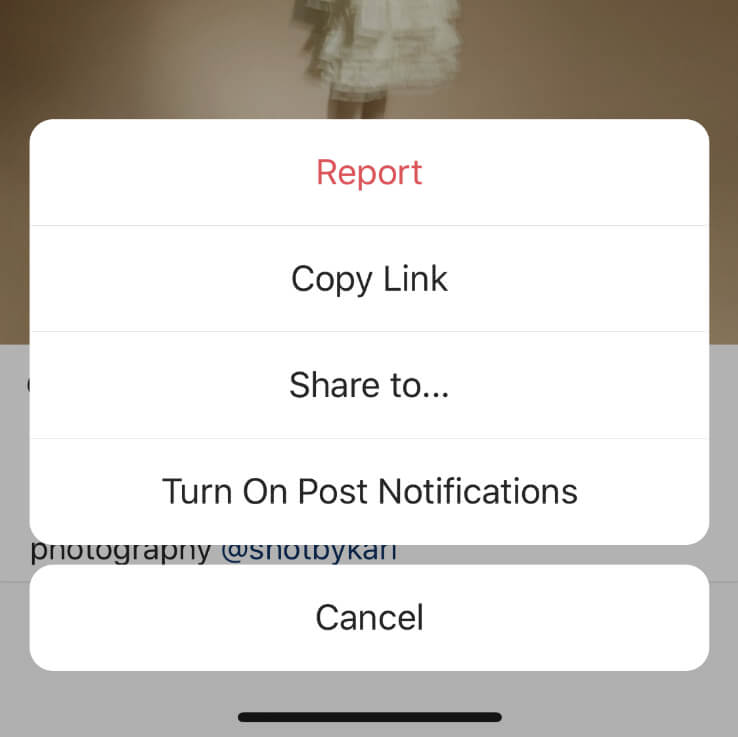Report this post
The image size is (738, 737).
(369, 173)
